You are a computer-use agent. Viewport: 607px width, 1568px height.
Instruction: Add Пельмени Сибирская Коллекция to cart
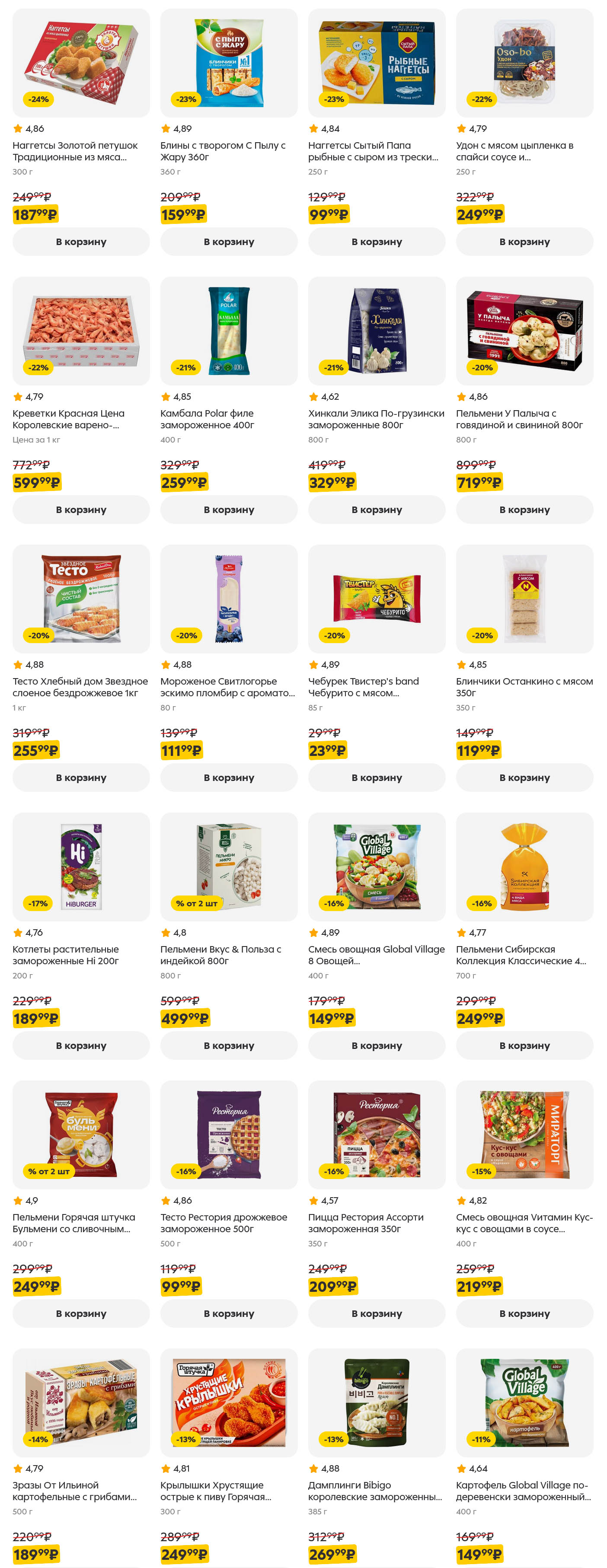click(524, 1045)
